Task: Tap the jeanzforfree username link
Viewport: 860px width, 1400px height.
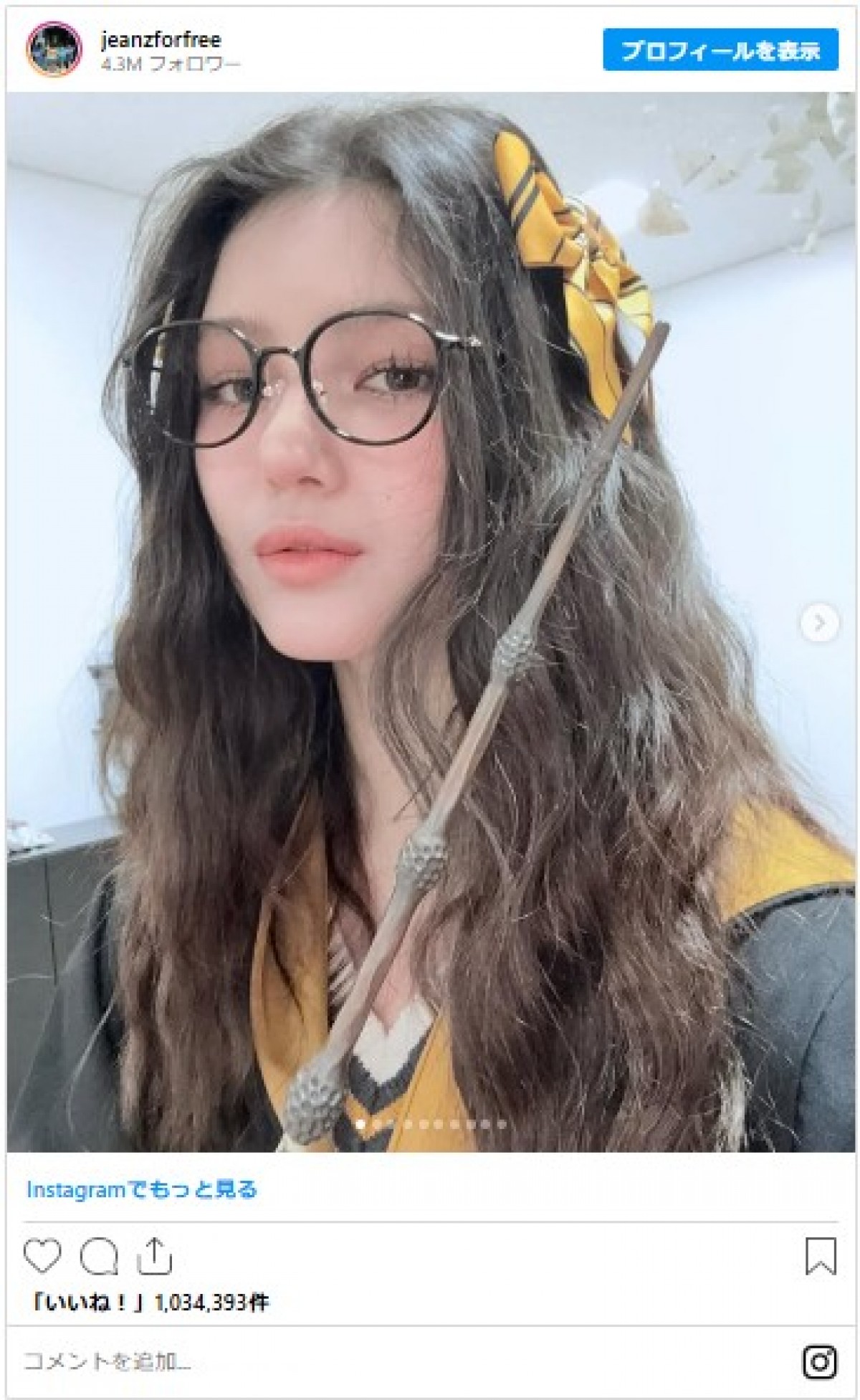Action: (x=161, y=39)
